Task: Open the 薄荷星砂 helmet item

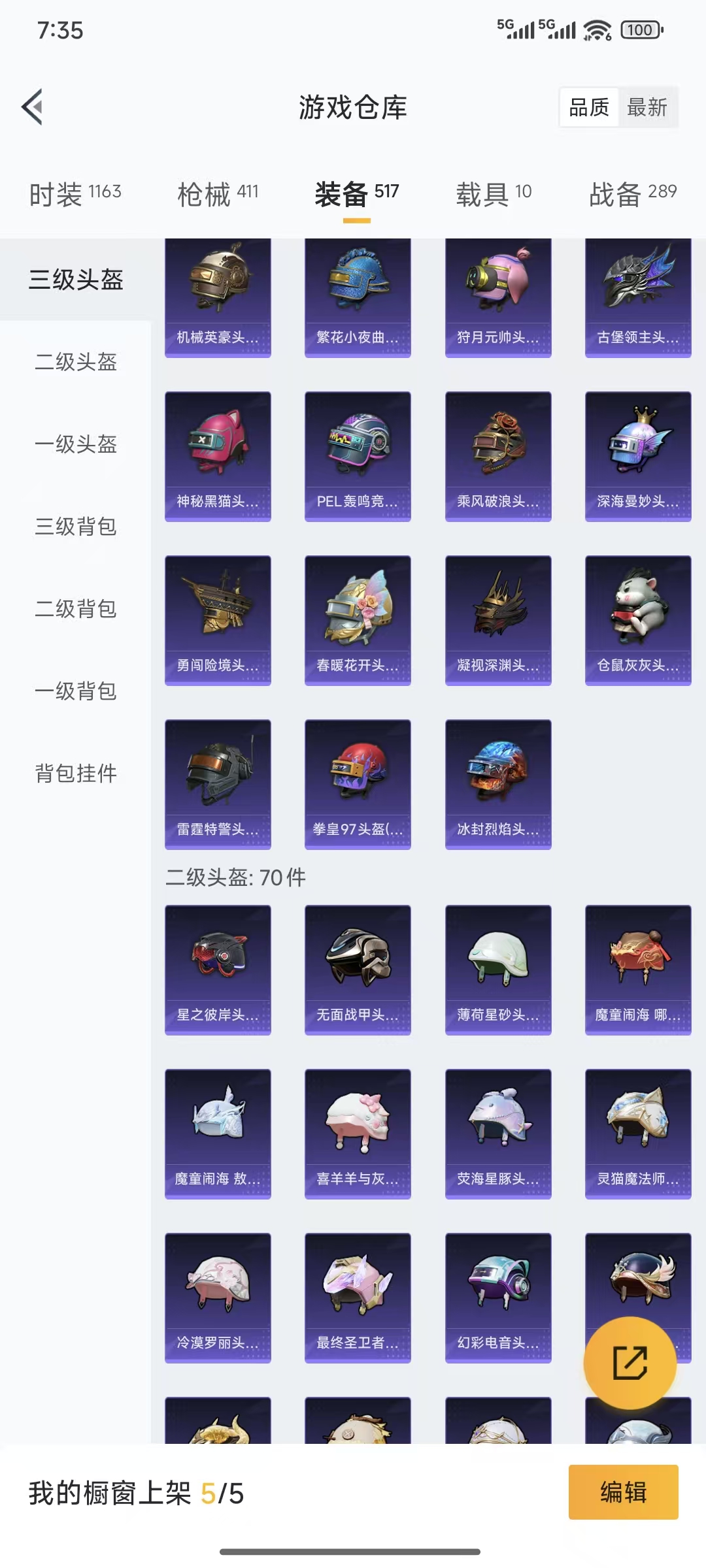Action: tap(497, 969)
